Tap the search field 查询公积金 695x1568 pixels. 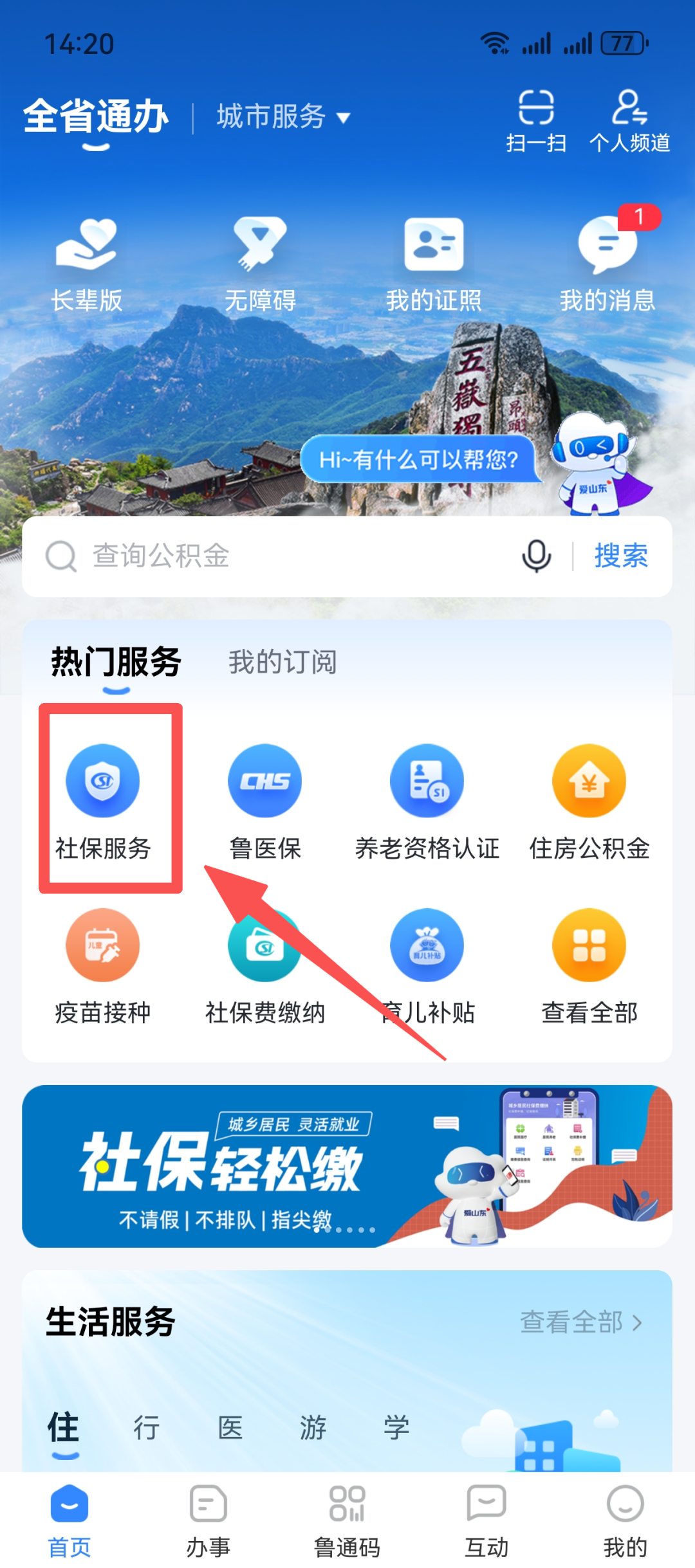(x=290, y=556)
